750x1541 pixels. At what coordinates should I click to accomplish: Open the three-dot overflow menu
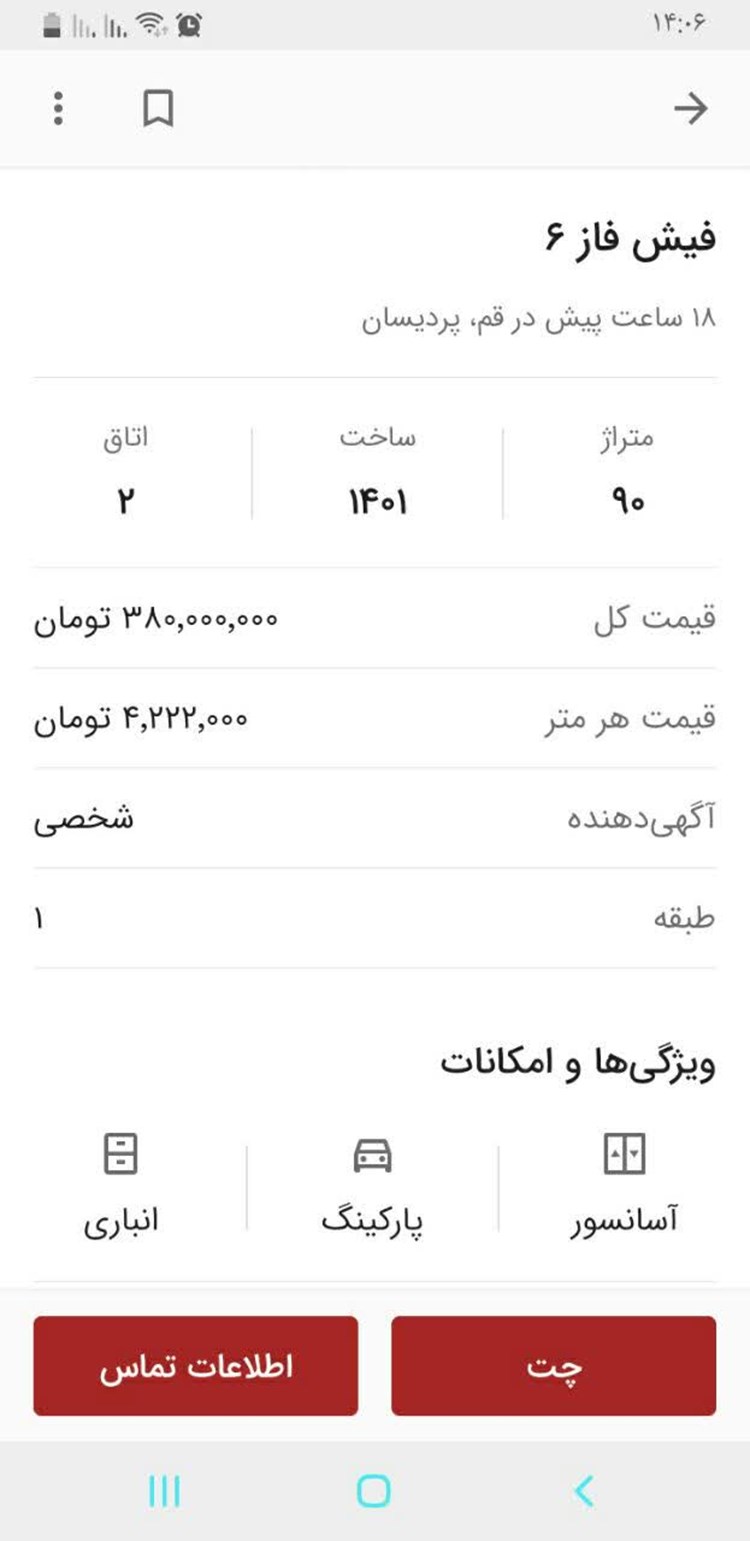pos(59,108)
